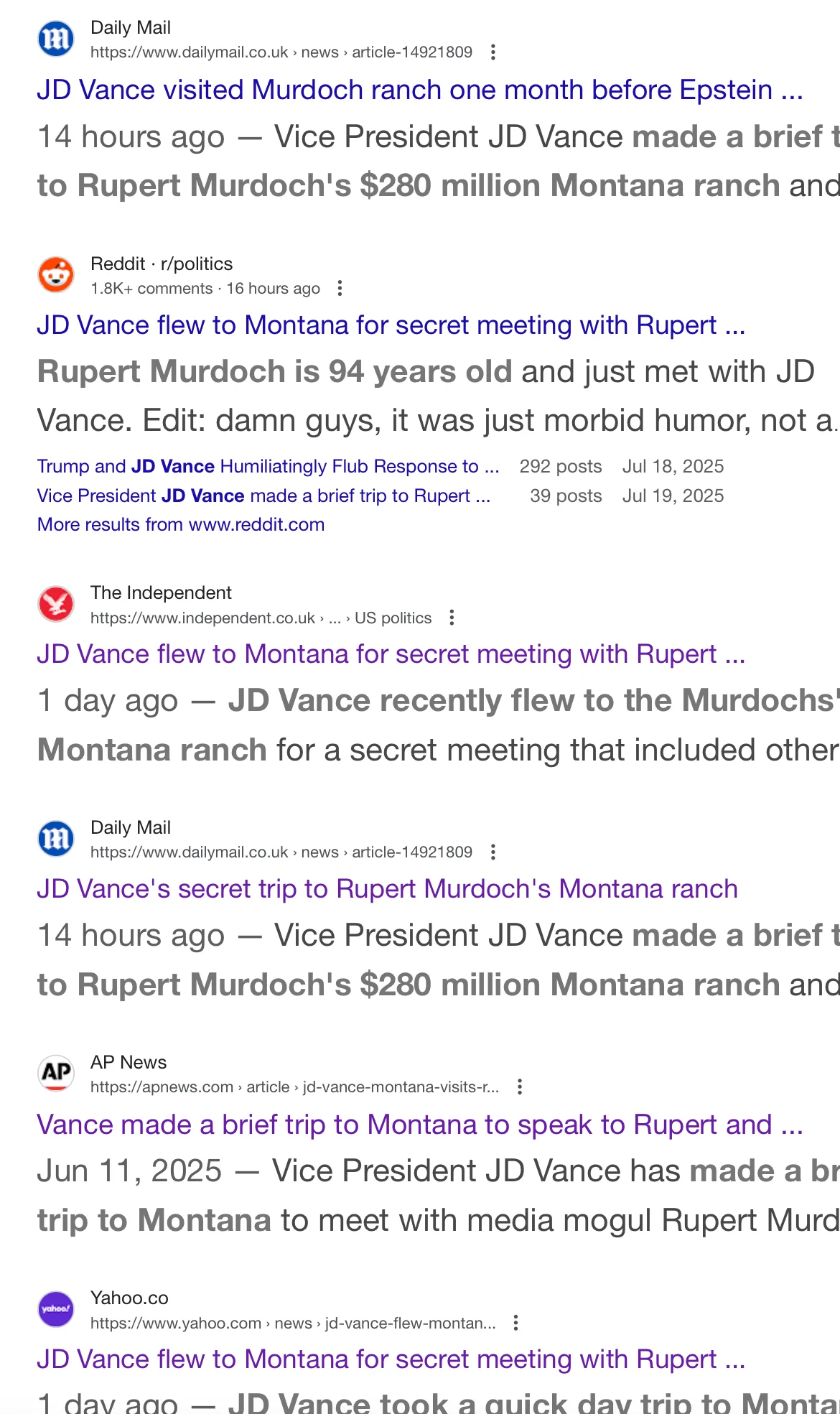This screenshot has width=840, height=1414.
Task: Open more options for The Independent result
Action: 452,618
